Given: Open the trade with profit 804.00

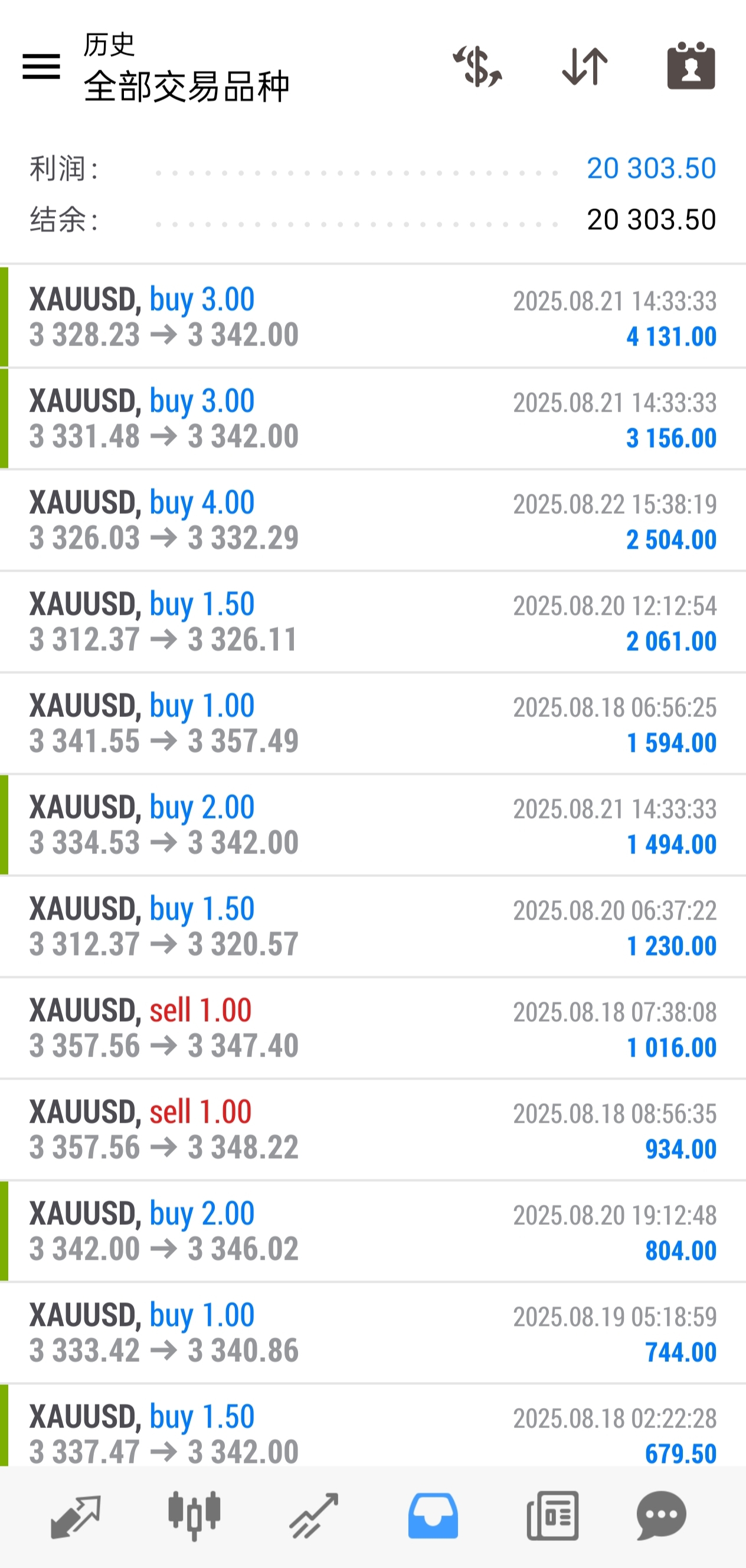Looking at the screenshot, I should 373,1231.
